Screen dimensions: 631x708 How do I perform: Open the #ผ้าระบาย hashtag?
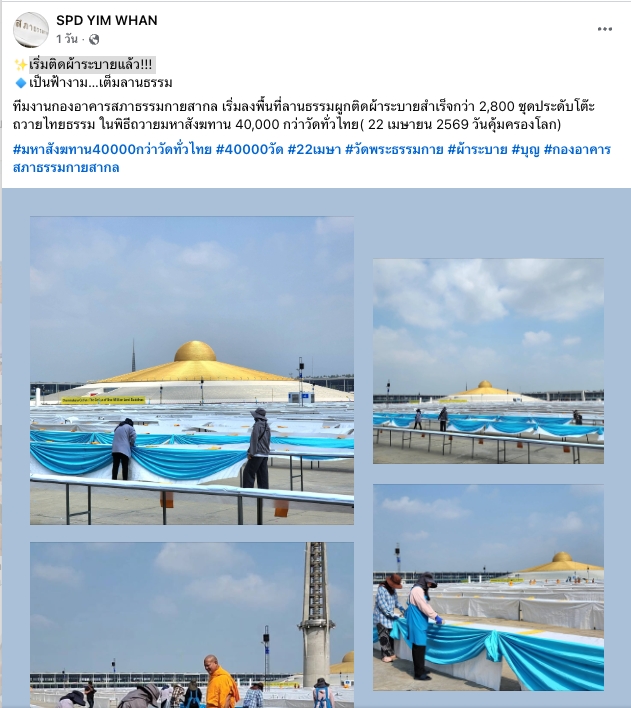pyautogui.click(x=476, y=150)
